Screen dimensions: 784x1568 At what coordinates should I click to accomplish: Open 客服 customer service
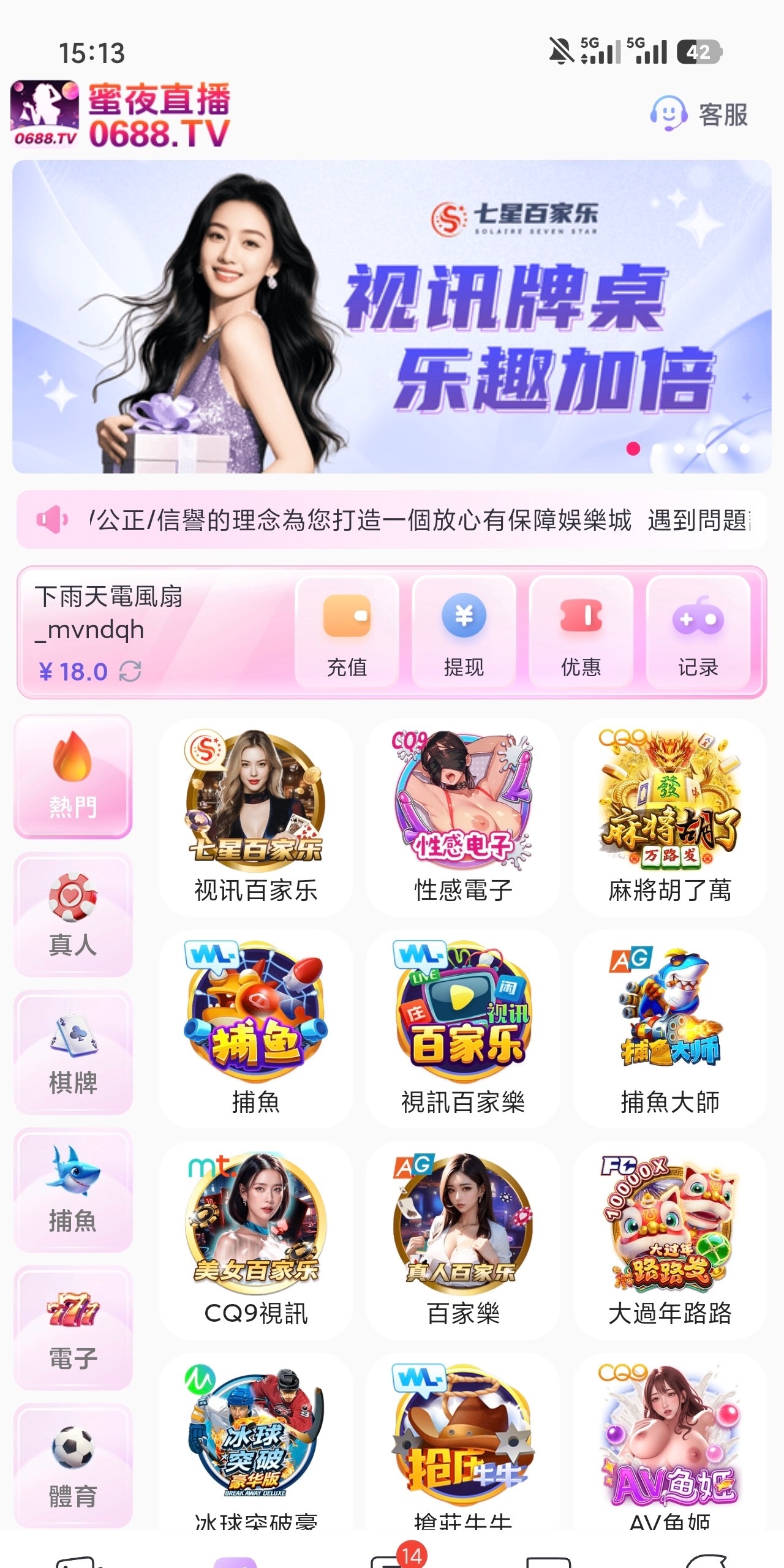click(699, 114)
